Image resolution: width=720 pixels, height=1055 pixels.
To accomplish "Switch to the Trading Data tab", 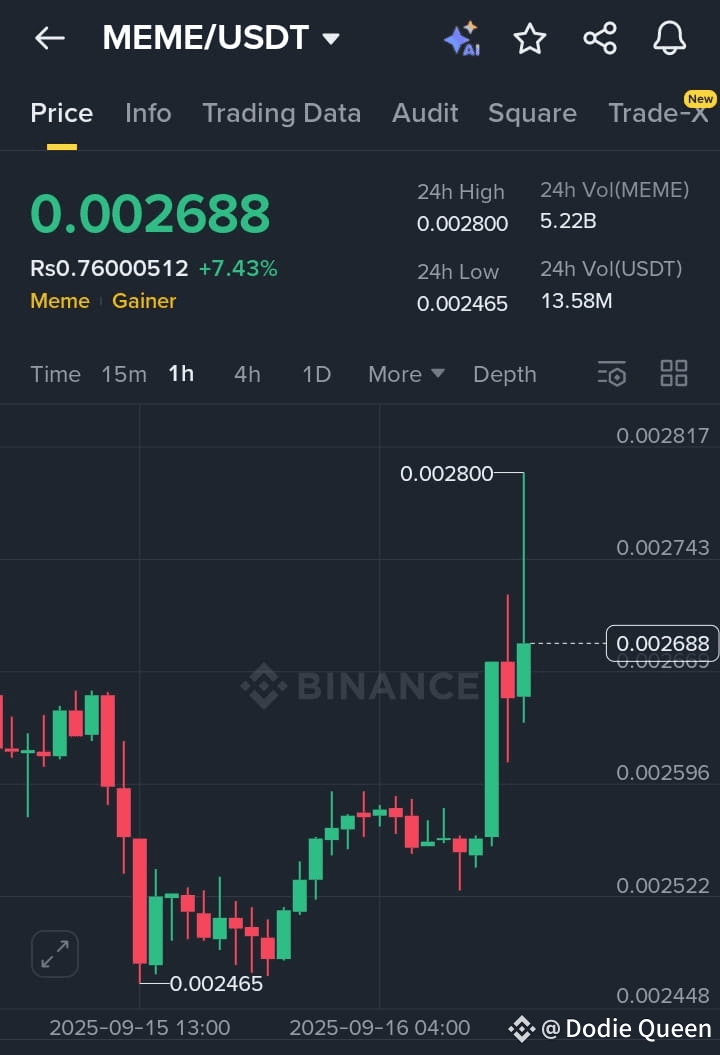I will (281, 113).
